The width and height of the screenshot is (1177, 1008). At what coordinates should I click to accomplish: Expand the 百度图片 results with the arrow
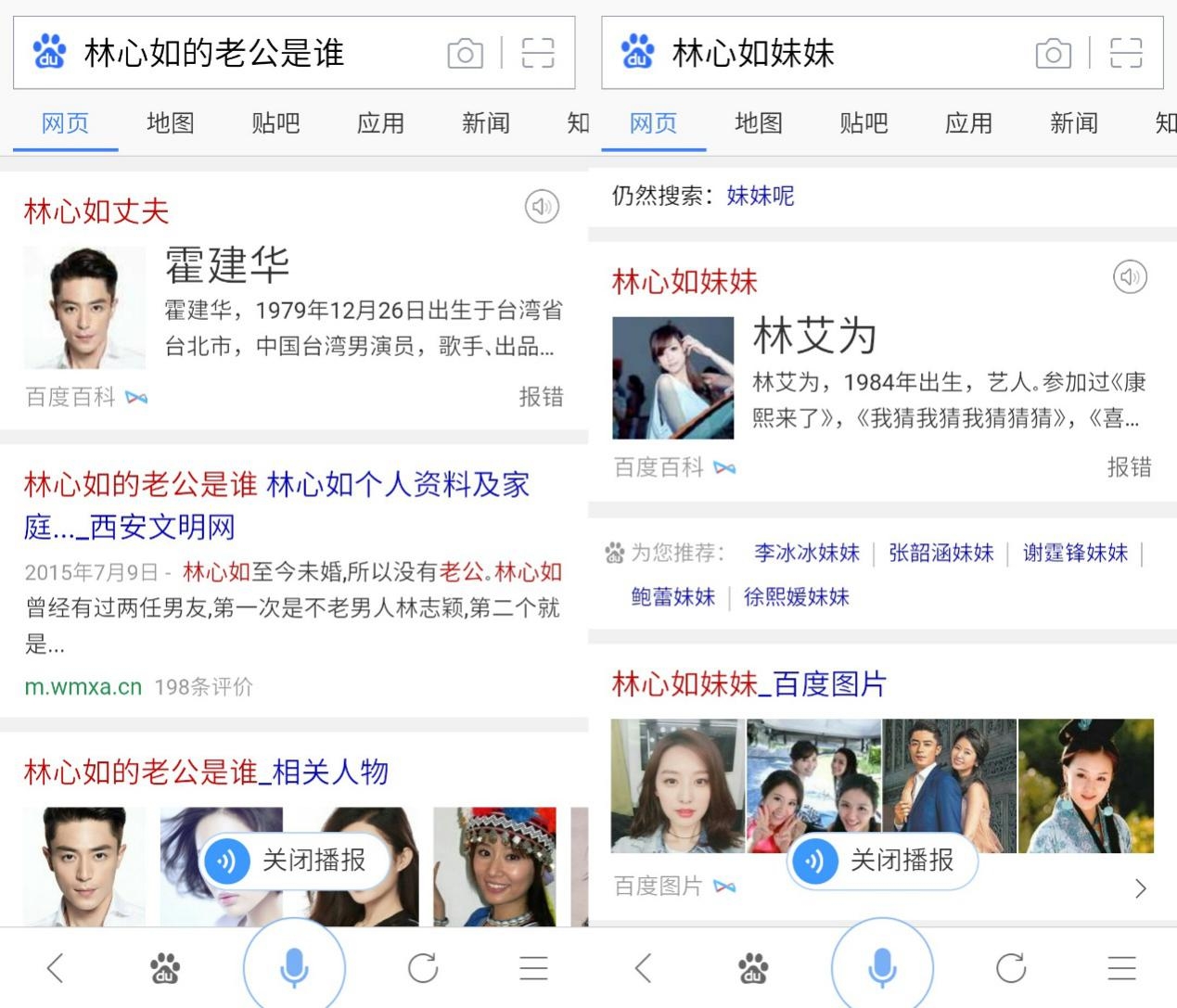click(1140, 888)
